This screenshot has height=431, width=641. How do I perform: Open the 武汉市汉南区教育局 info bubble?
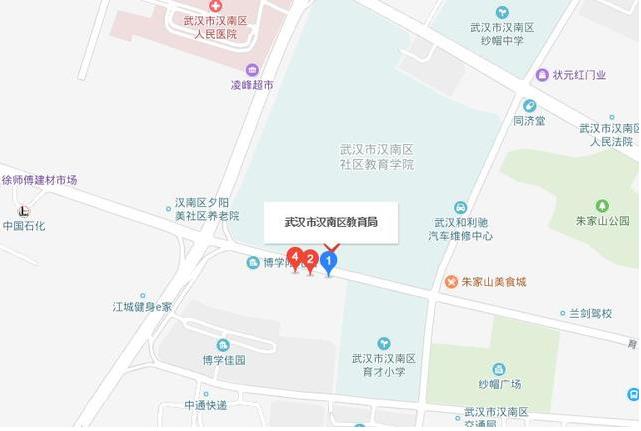(x=331, y=222)
